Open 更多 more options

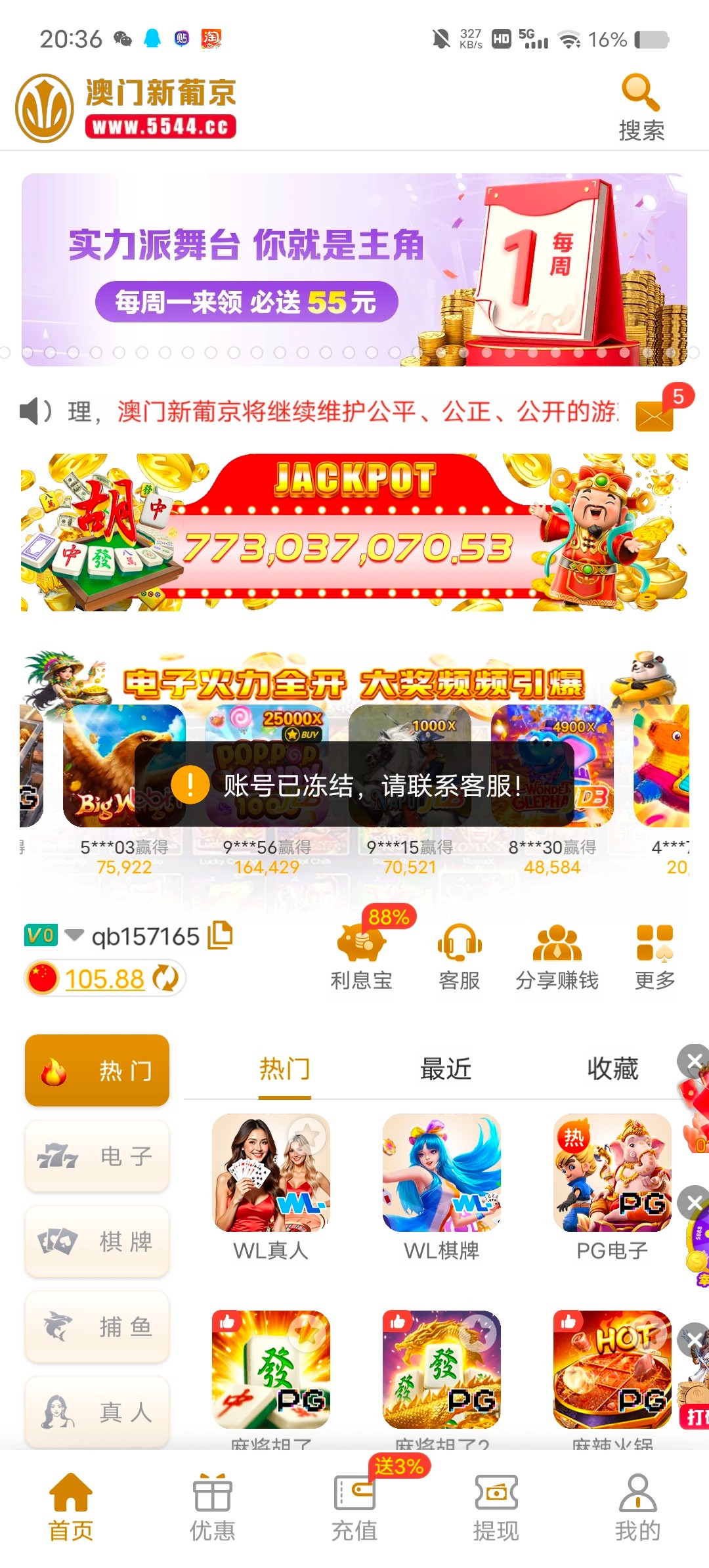655,957
